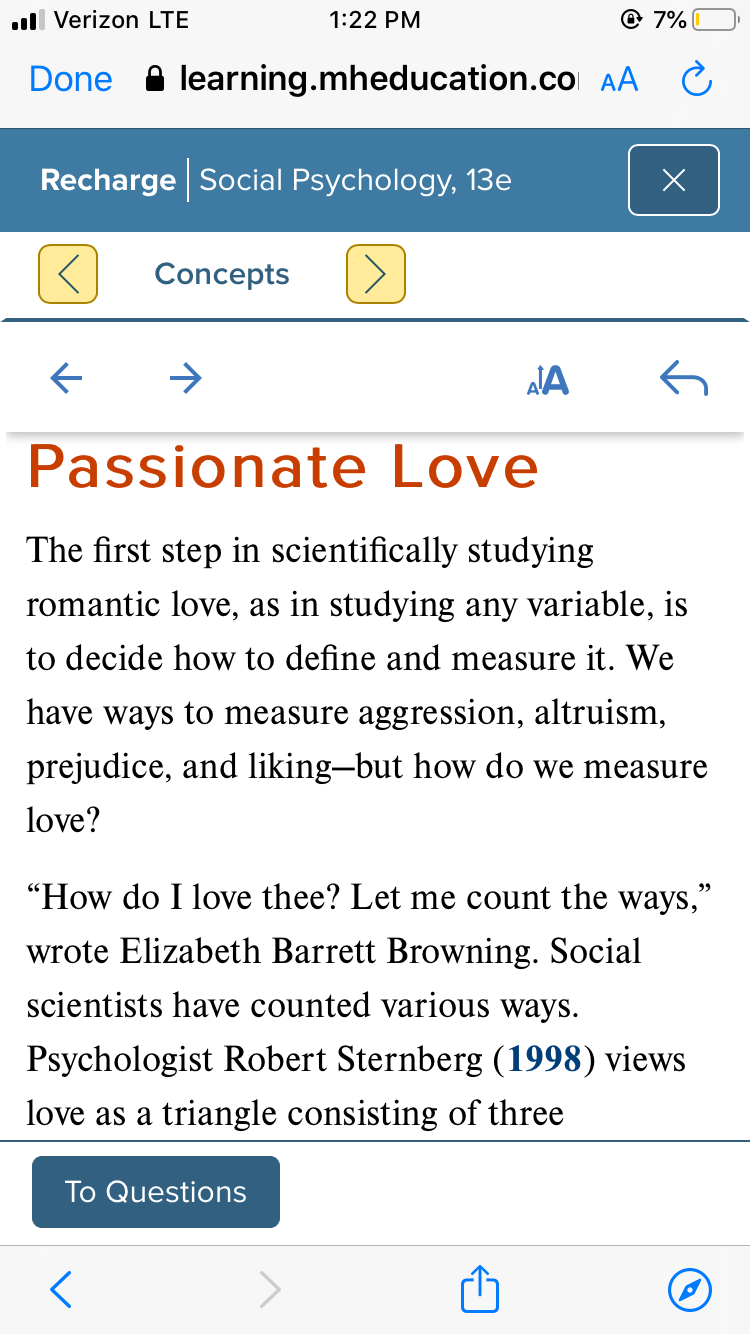This screenshot has height=1334, width=750.
Task: Tap the To Questions button
Action: pyautogui.click(x=156, y=1192)
